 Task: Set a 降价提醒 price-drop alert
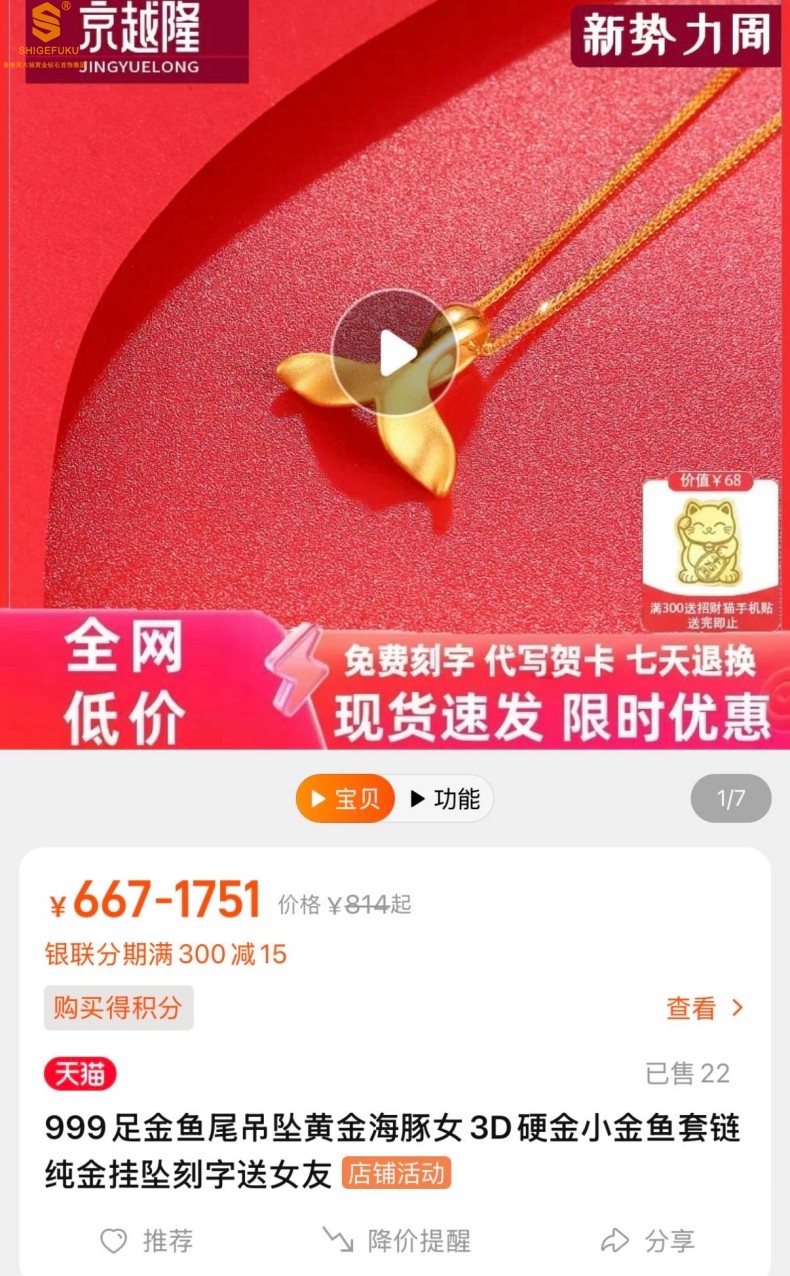396,1241
